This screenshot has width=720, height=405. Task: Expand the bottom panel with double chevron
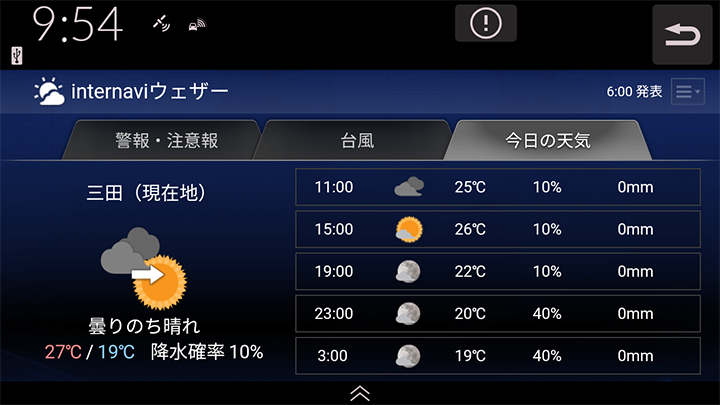coord(360,393)
